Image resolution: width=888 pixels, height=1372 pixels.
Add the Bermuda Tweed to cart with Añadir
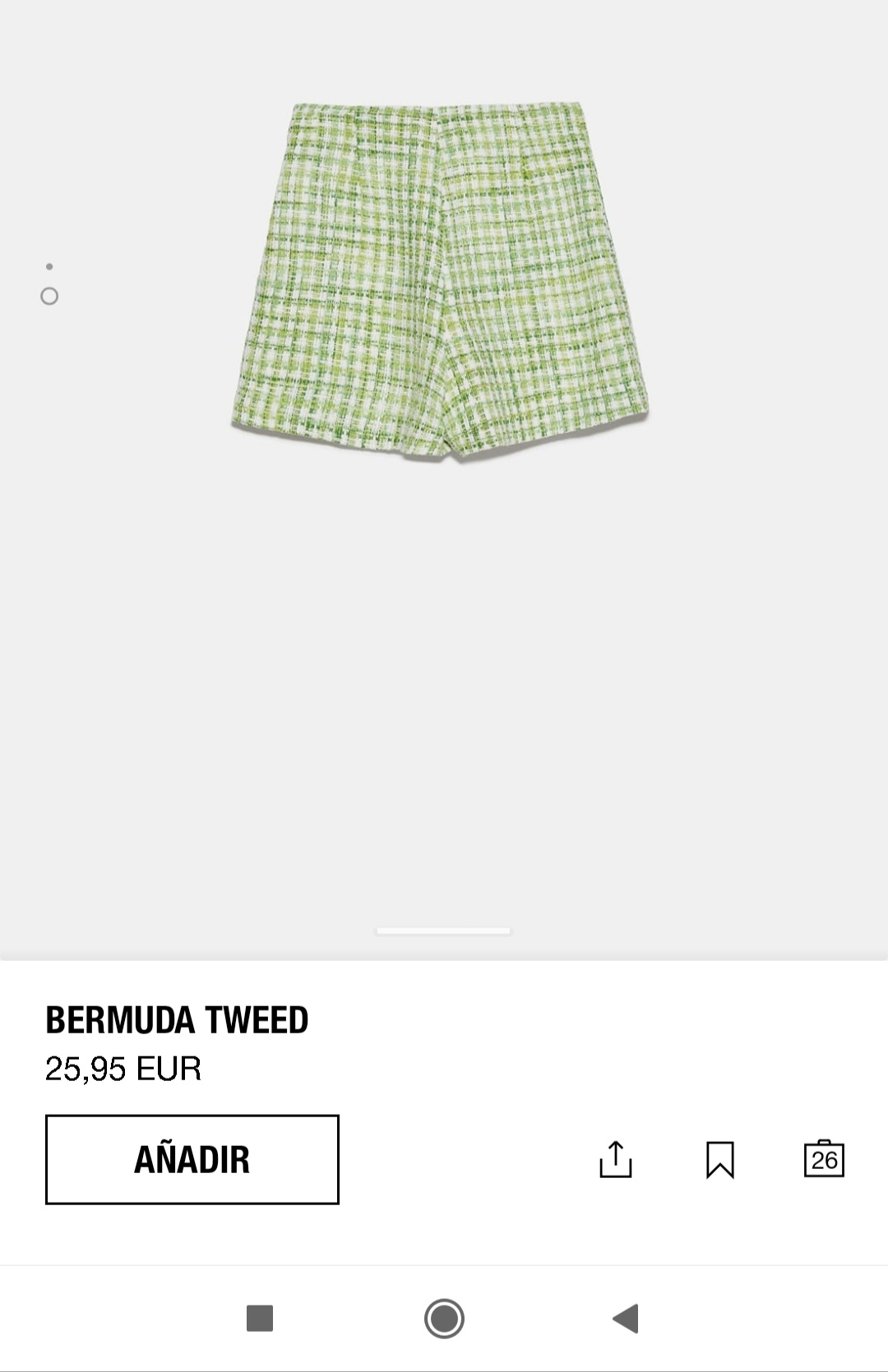click(x=192, y=1159)
